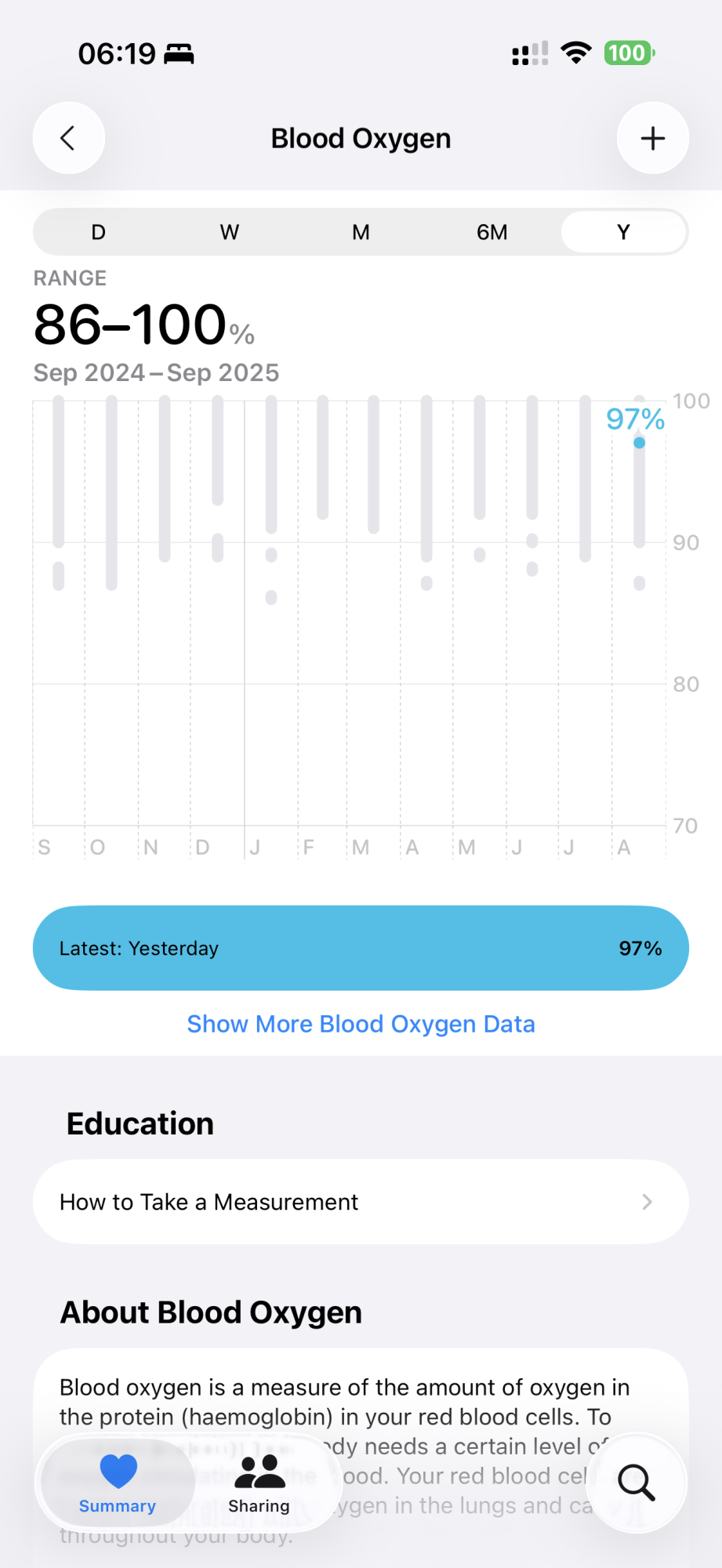Select the W weekly range
Screen dimensions: 722x1568
(x=230, y=232)
